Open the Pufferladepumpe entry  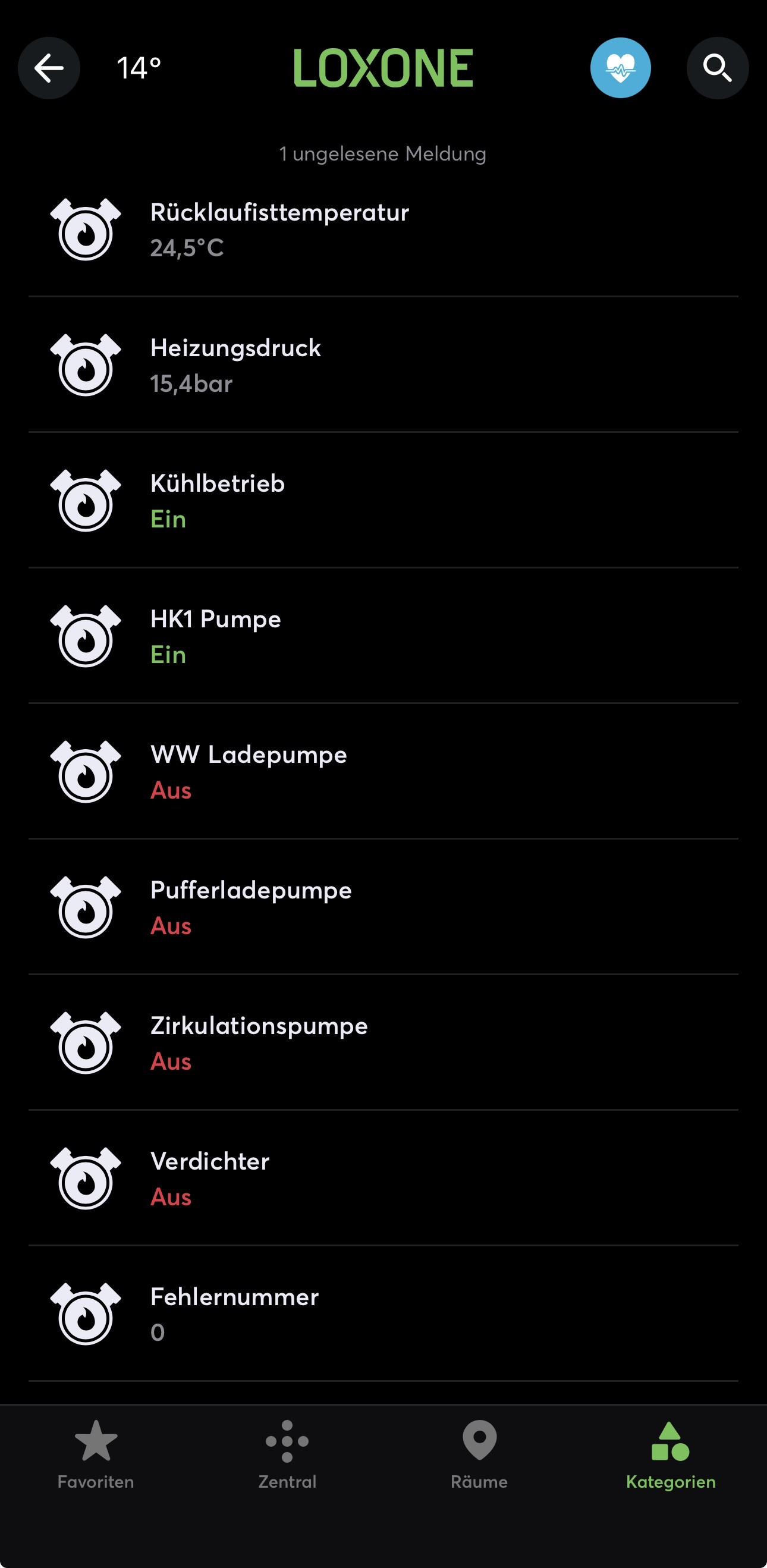pyautogui.click(x=383, y=907)
